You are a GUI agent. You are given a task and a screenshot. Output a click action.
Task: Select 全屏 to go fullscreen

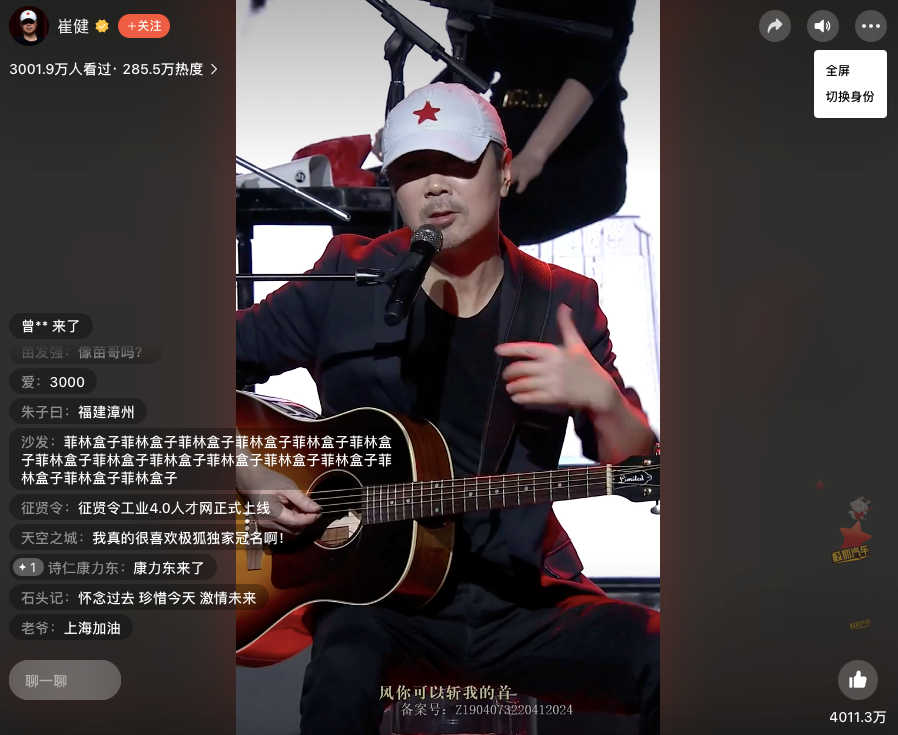click(x=838, y=71)
